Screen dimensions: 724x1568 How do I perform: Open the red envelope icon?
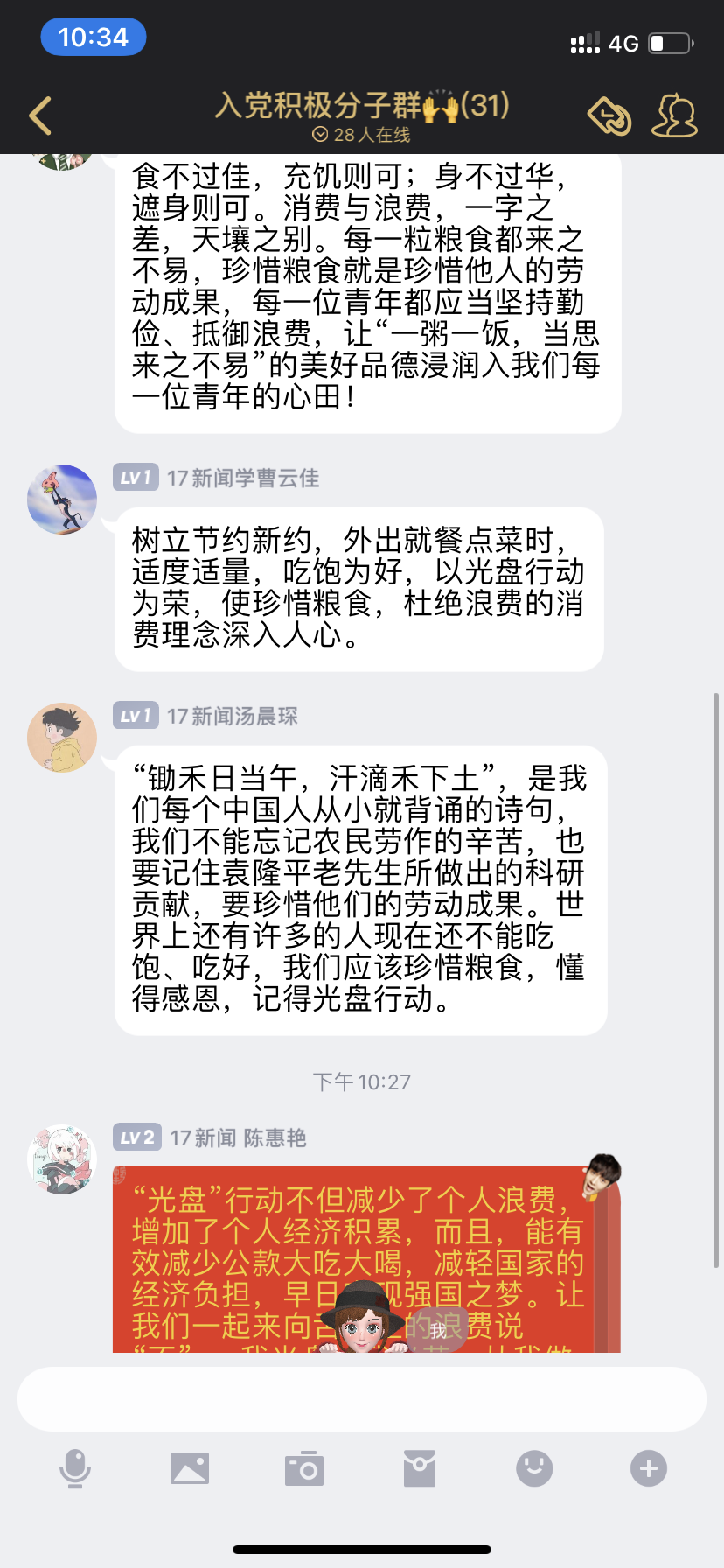click(420, 1467)
